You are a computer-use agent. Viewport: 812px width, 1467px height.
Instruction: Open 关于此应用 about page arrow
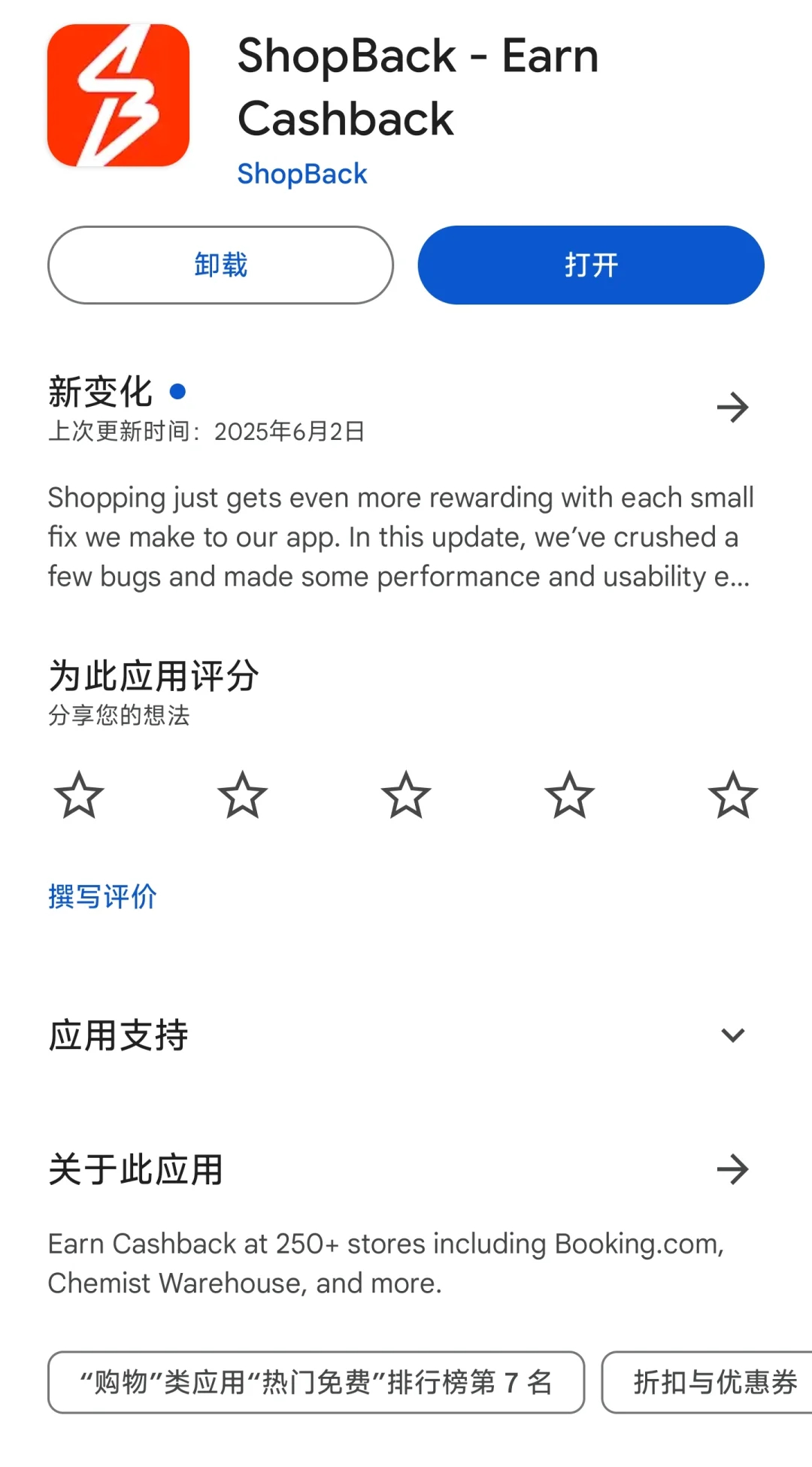[x=733, y=1169]
